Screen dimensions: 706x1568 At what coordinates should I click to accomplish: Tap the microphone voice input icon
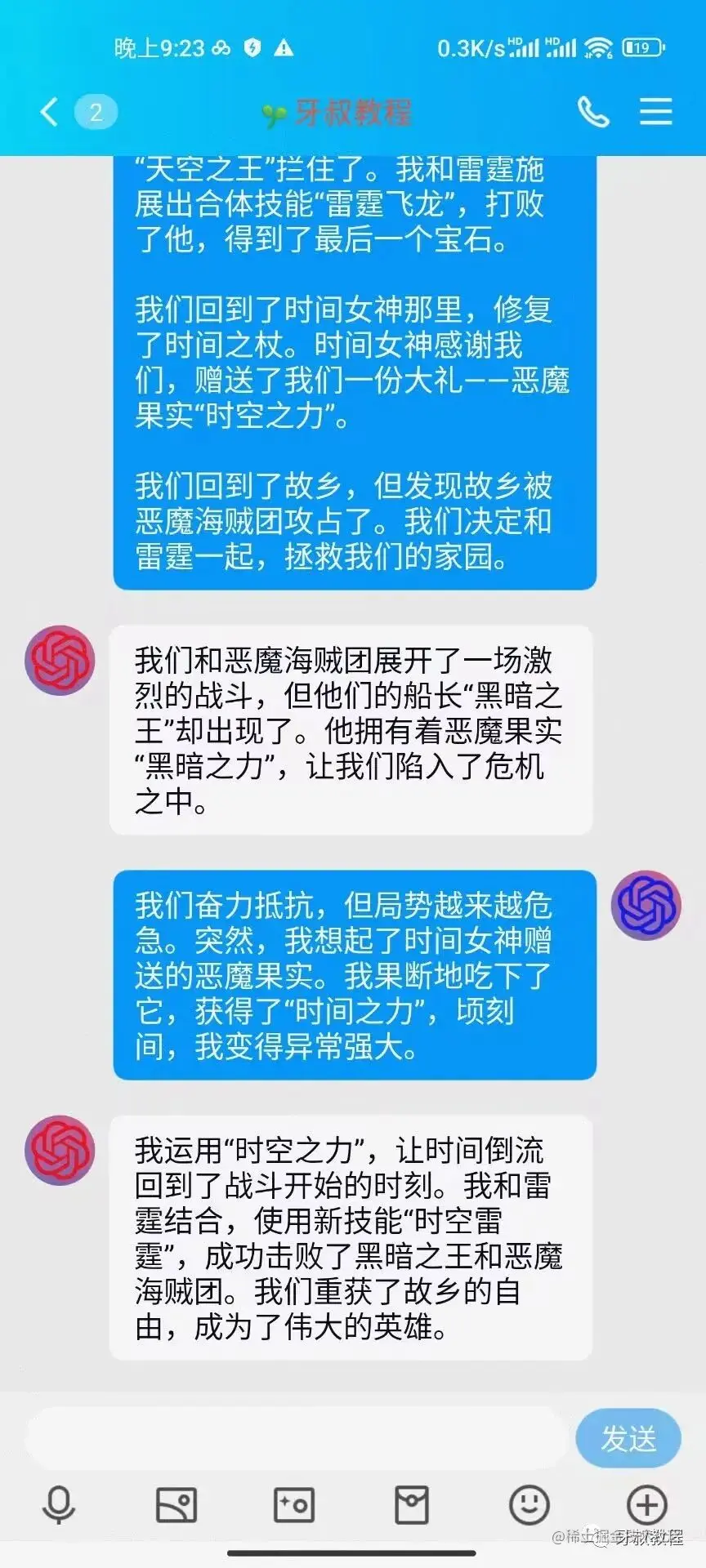59,1504
